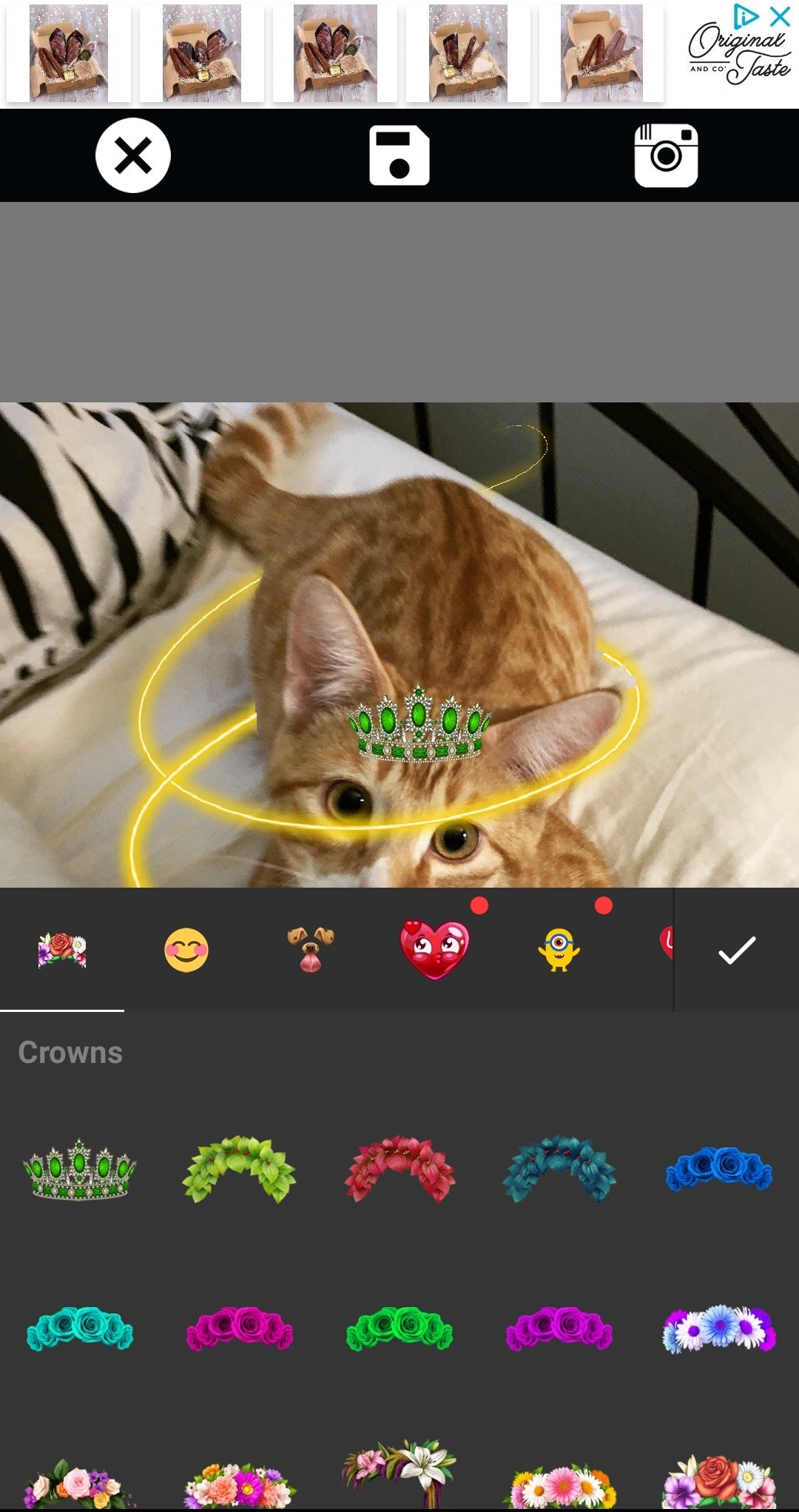Screen dimensions: 799x1512
Task: Confirm the sticker with the checkmark
Action: [737, 951]
